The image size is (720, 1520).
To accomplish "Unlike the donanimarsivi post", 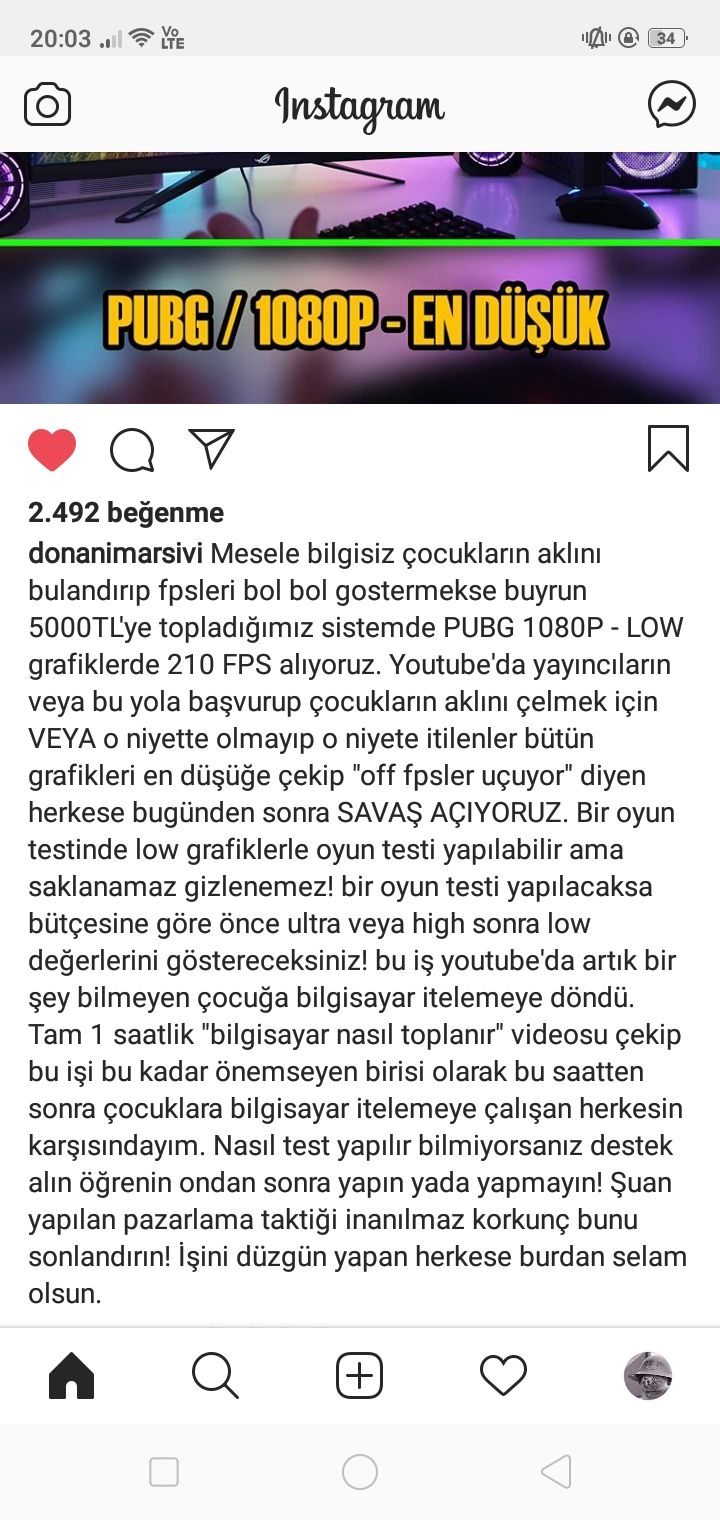I will tap(52, 449).
